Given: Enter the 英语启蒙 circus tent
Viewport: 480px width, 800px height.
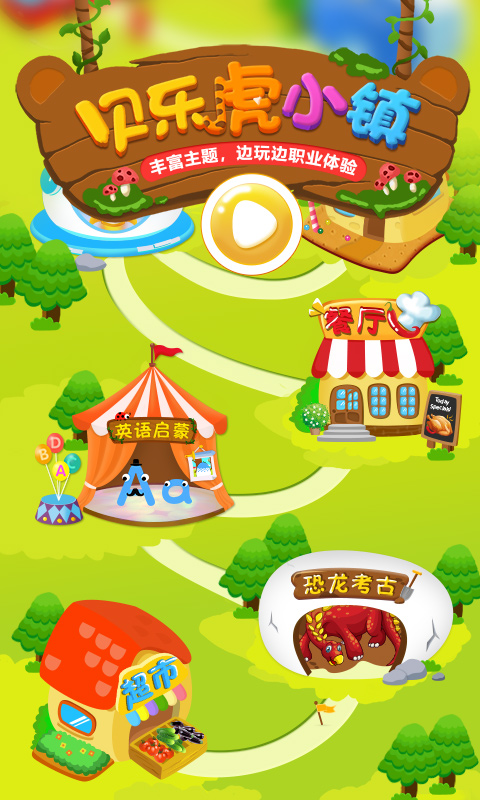Looking at the screenshot, I should pyautogui.click(x=150, y=439).
